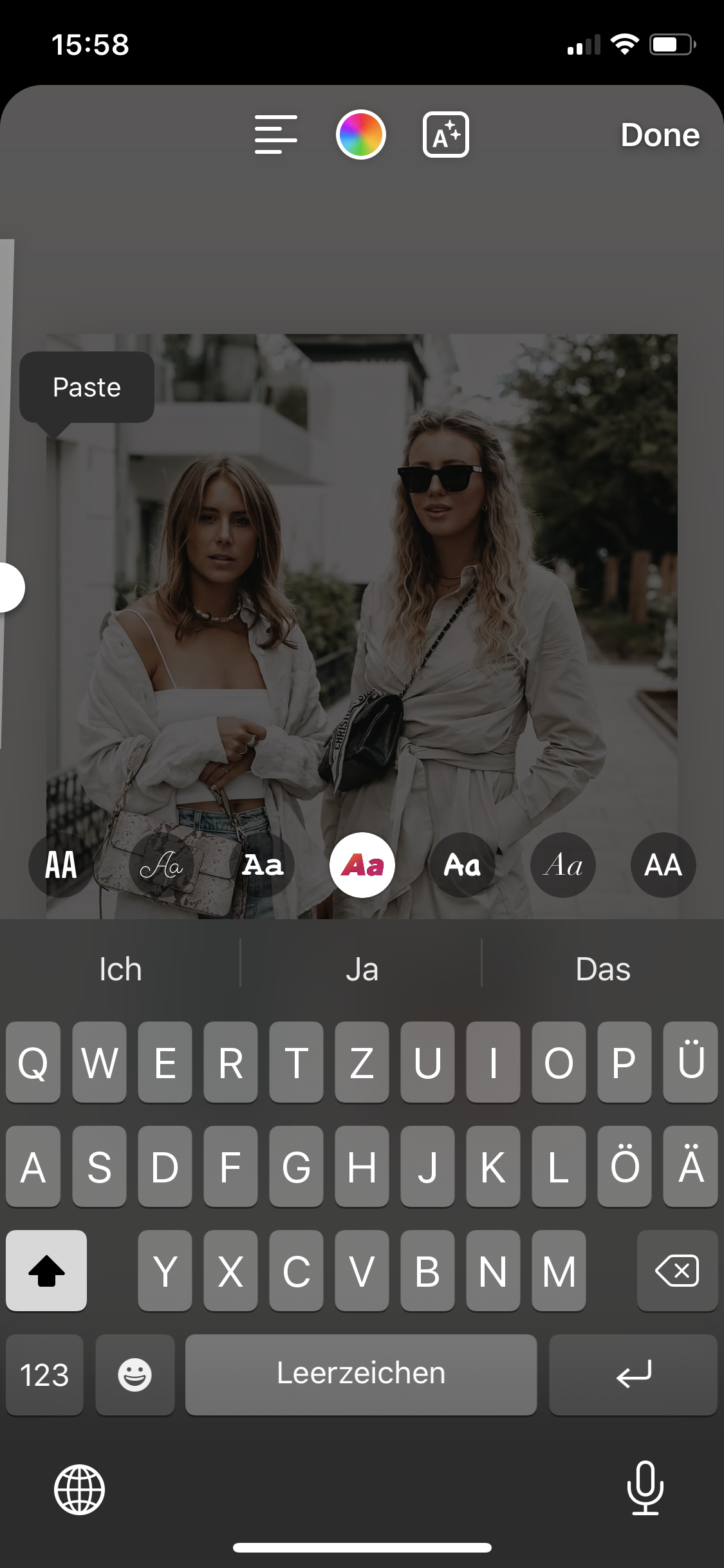Image resolution: width=724 pixels, height=1568 pixels.
Task: Switch keyboard language with the globe
Action: 79,1489
